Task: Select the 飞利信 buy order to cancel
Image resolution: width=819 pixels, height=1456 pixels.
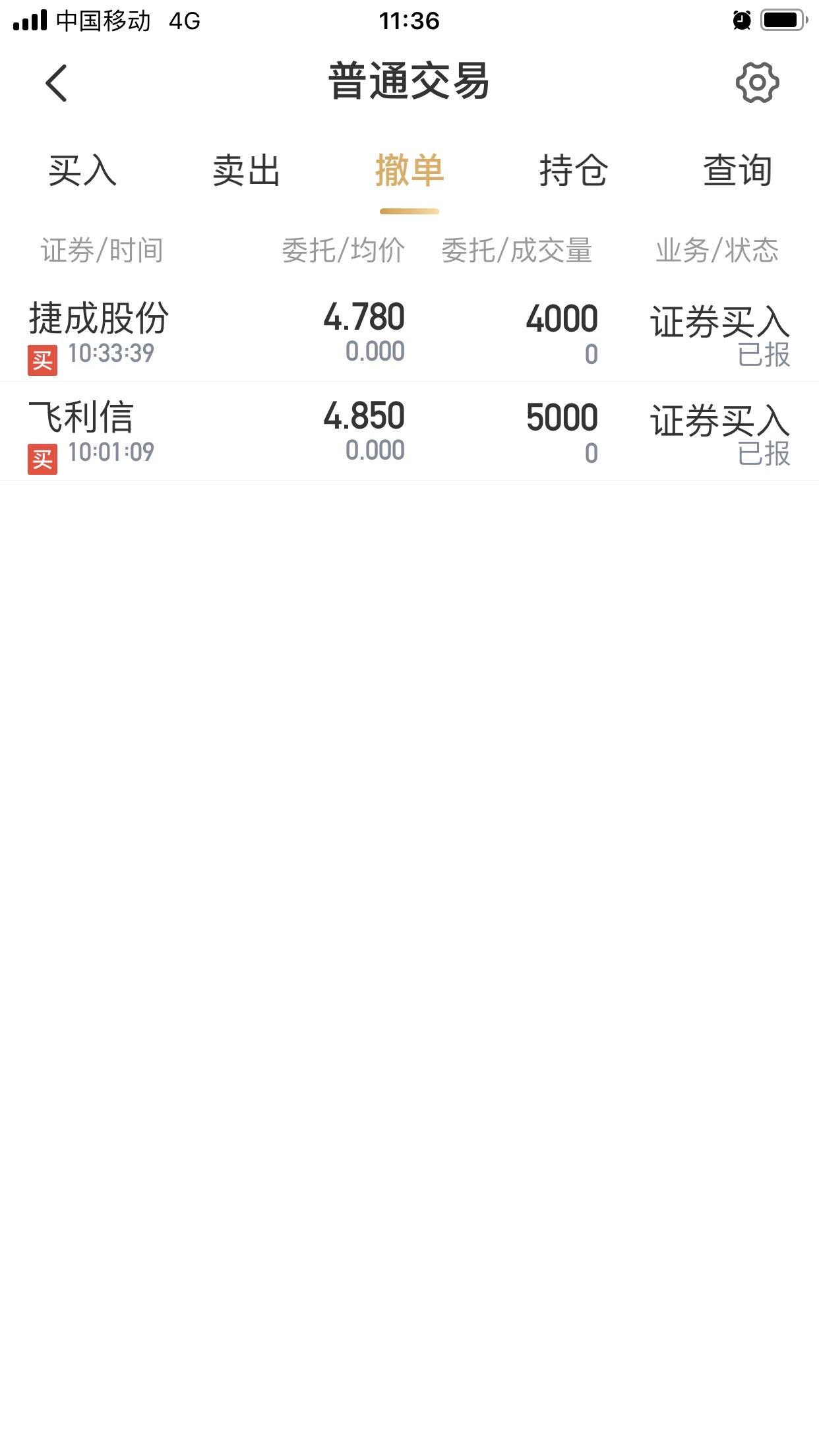Action: tap(409, 433)
